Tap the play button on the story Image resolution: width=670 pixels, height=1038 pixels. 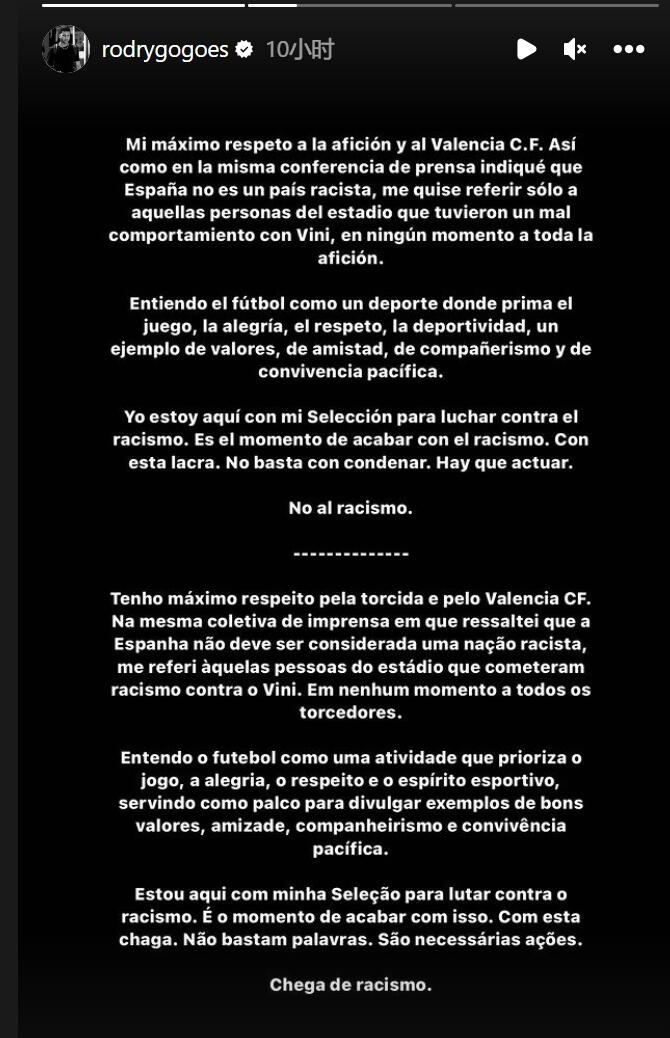click(x=526, y=49)
